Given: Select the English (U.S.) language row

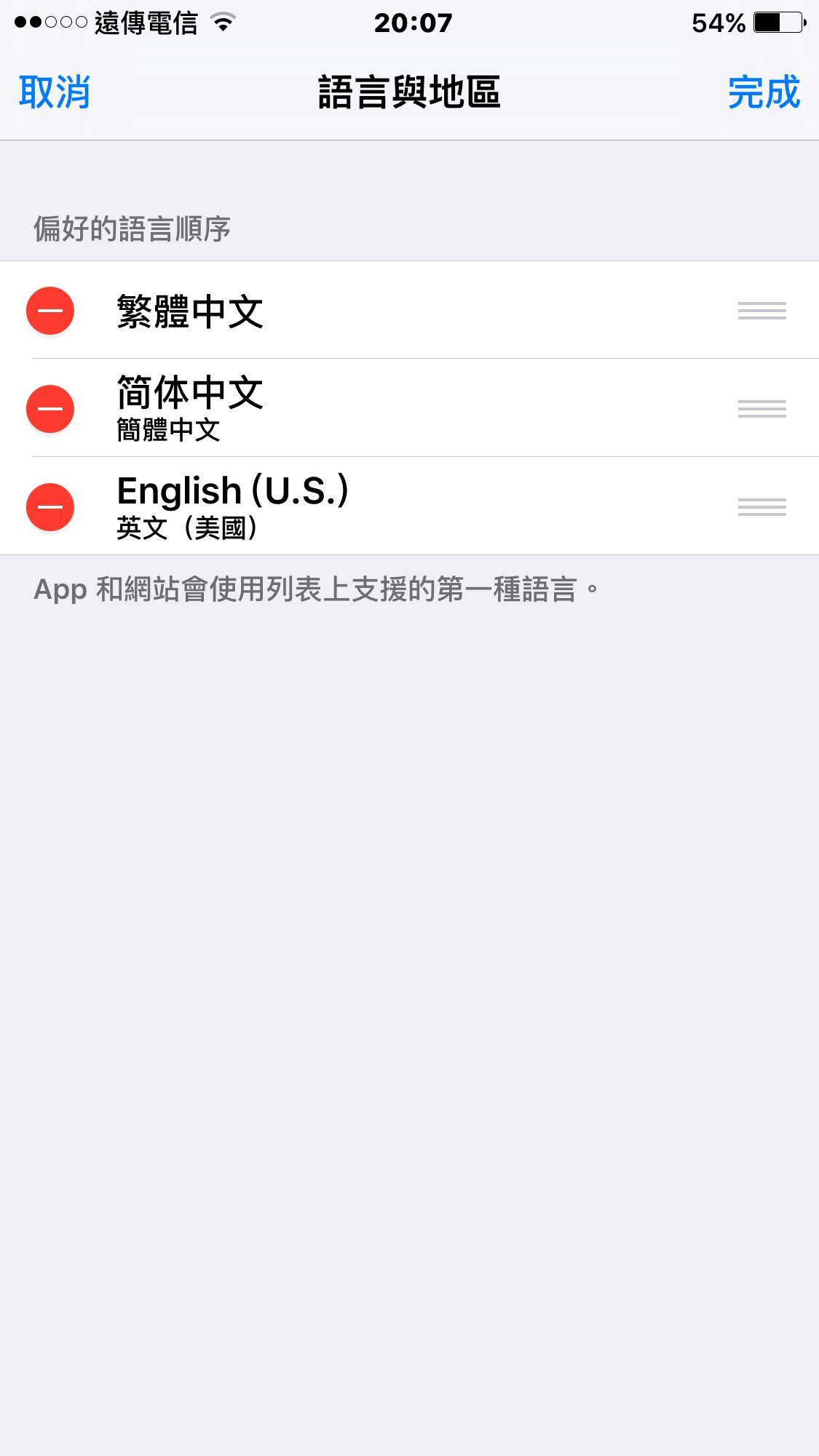Looking at the screenshot, I should pos(364,505).
